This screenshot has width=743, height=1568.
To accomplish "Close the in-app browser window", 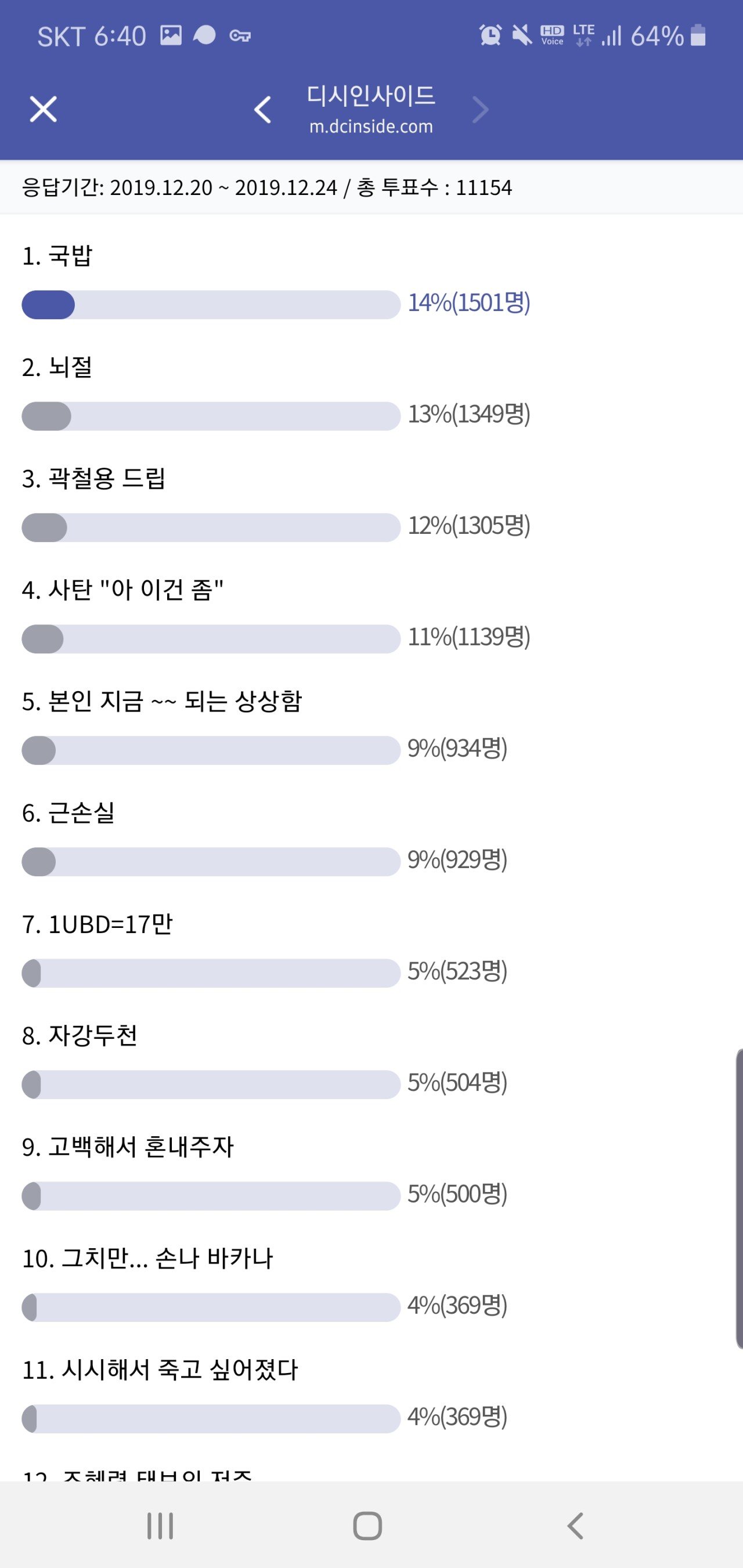I will (x=43, y=110).
